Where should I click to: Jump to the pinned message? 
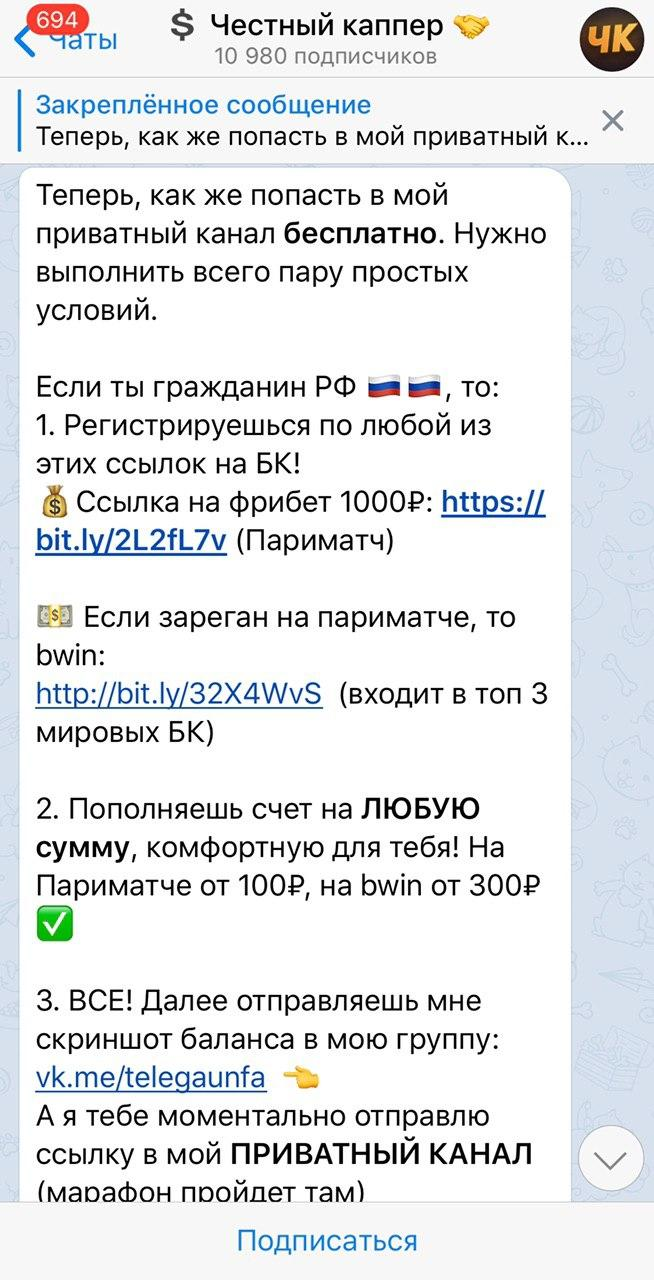300,120
